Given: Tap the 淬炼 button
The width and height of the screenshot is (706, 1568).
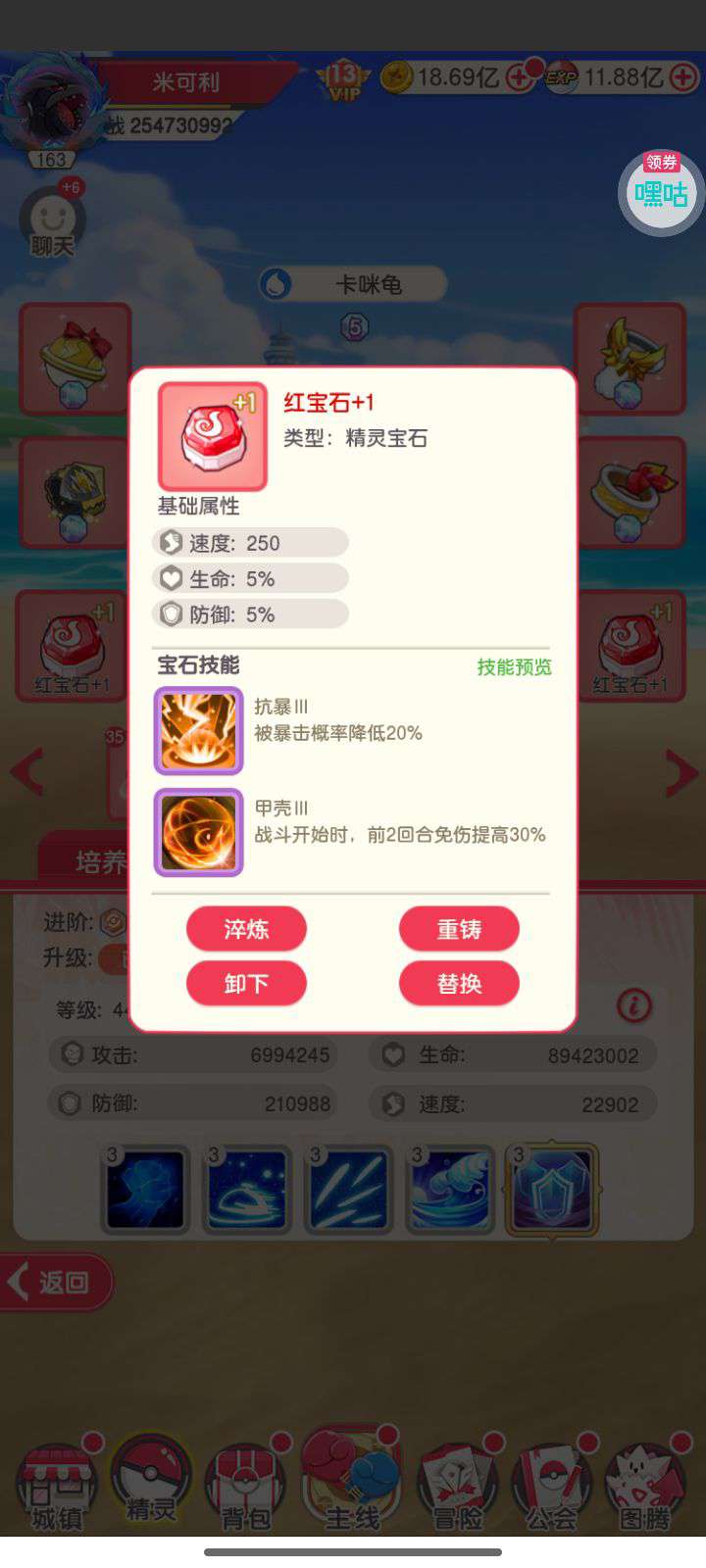Looking at the screenshot, I should tap(246, 929).
